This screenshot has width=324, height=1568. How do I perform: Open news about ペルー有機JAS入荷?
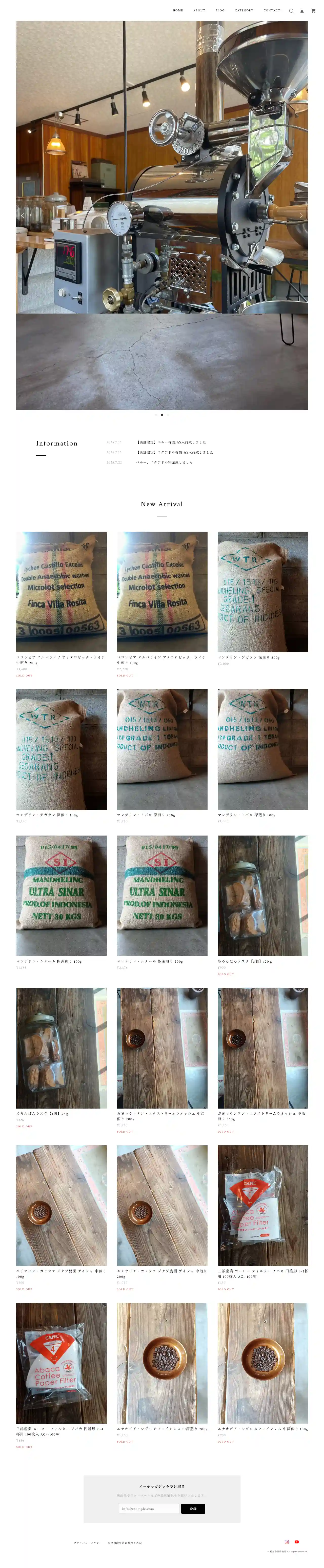click(x=171, y=442)
